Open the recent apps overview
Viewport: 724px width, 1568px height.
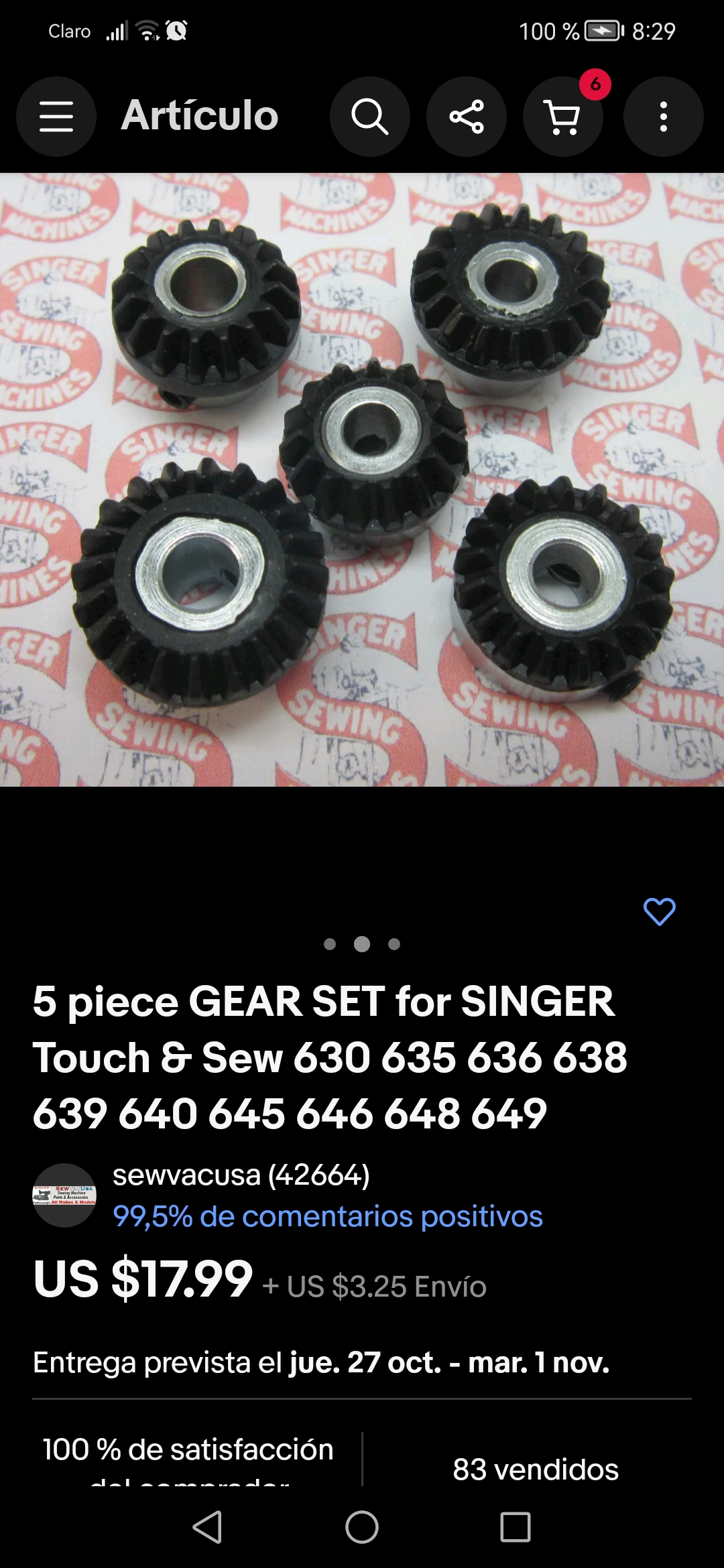[x=516, y=1527]
